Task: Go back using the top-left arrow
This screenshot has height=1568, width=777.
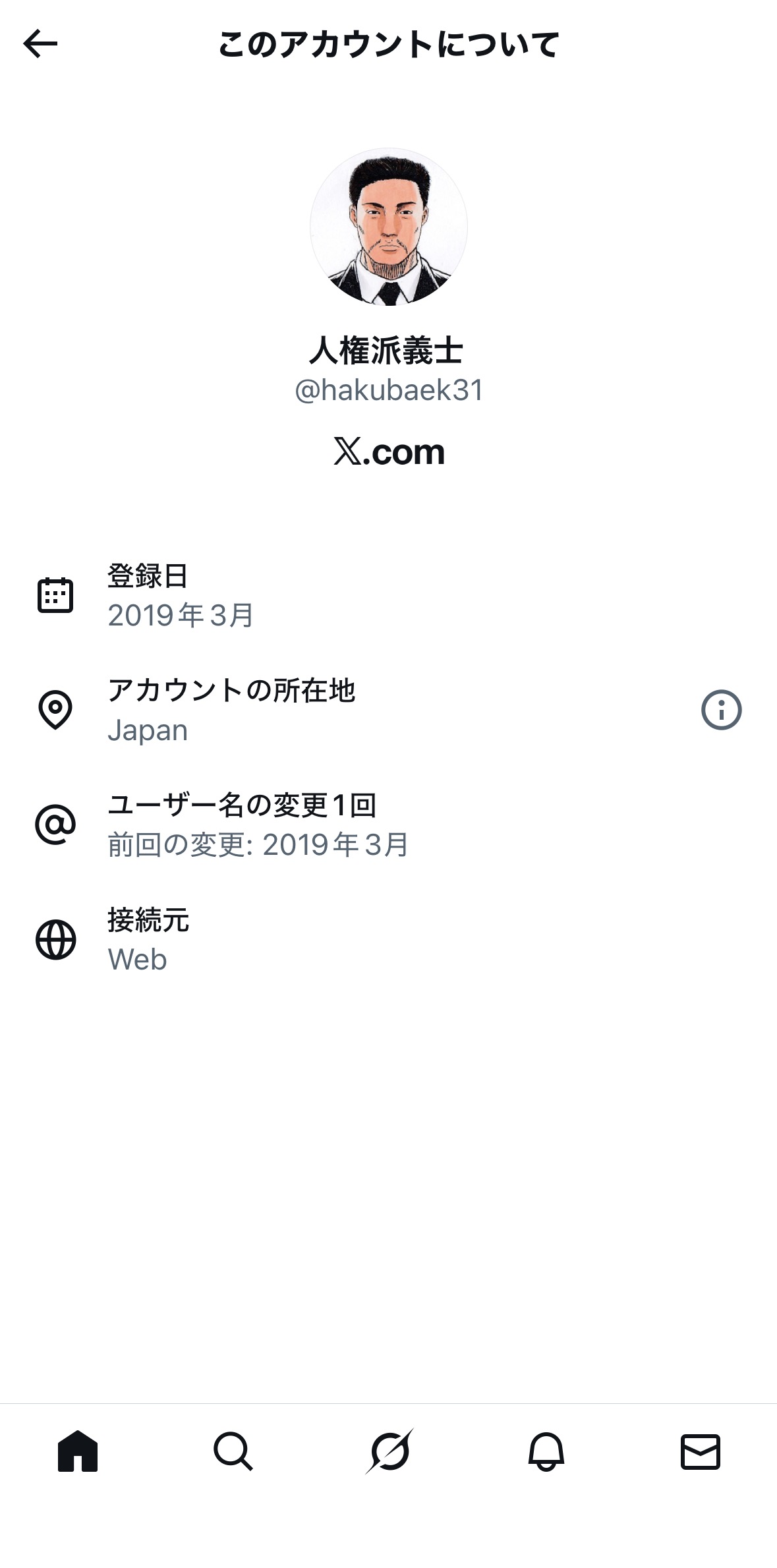Action: 40,44
